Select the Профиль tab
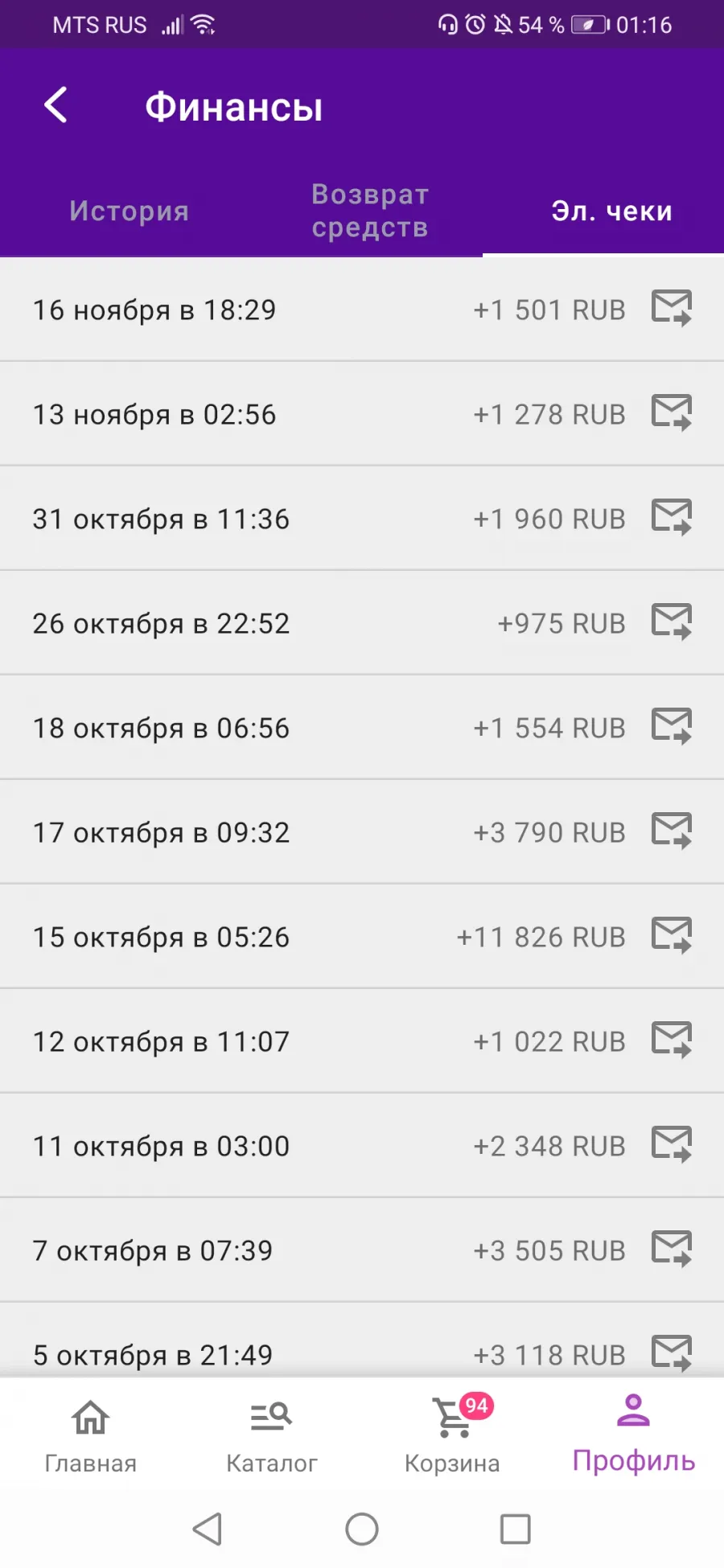The width and height of the screenshot is (724, 1568). pos(633,1435)
